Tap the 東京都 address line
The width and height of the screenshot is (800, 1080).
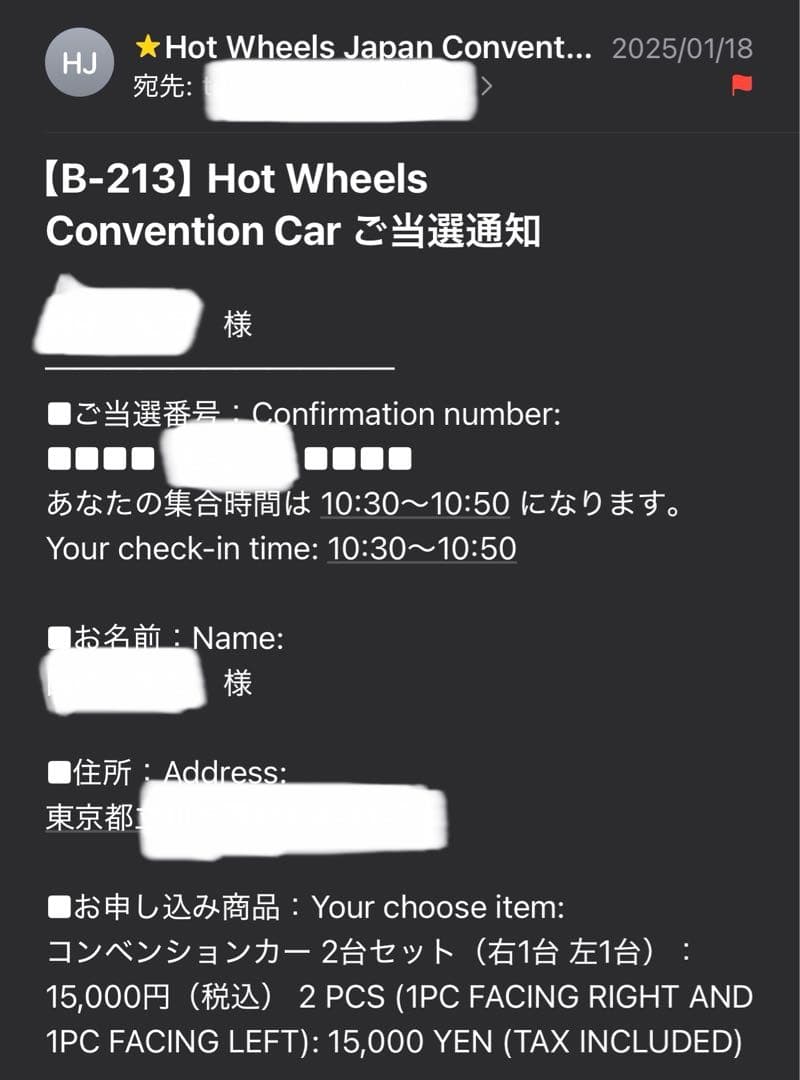point(80,818)
